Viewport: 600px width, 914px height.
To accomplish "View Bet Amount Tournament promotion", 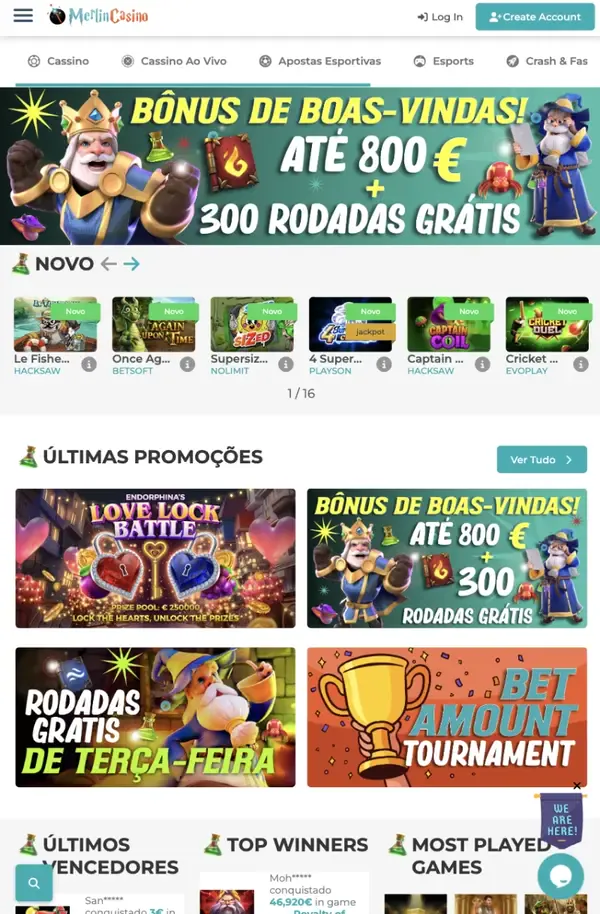I will click(447, 717).
